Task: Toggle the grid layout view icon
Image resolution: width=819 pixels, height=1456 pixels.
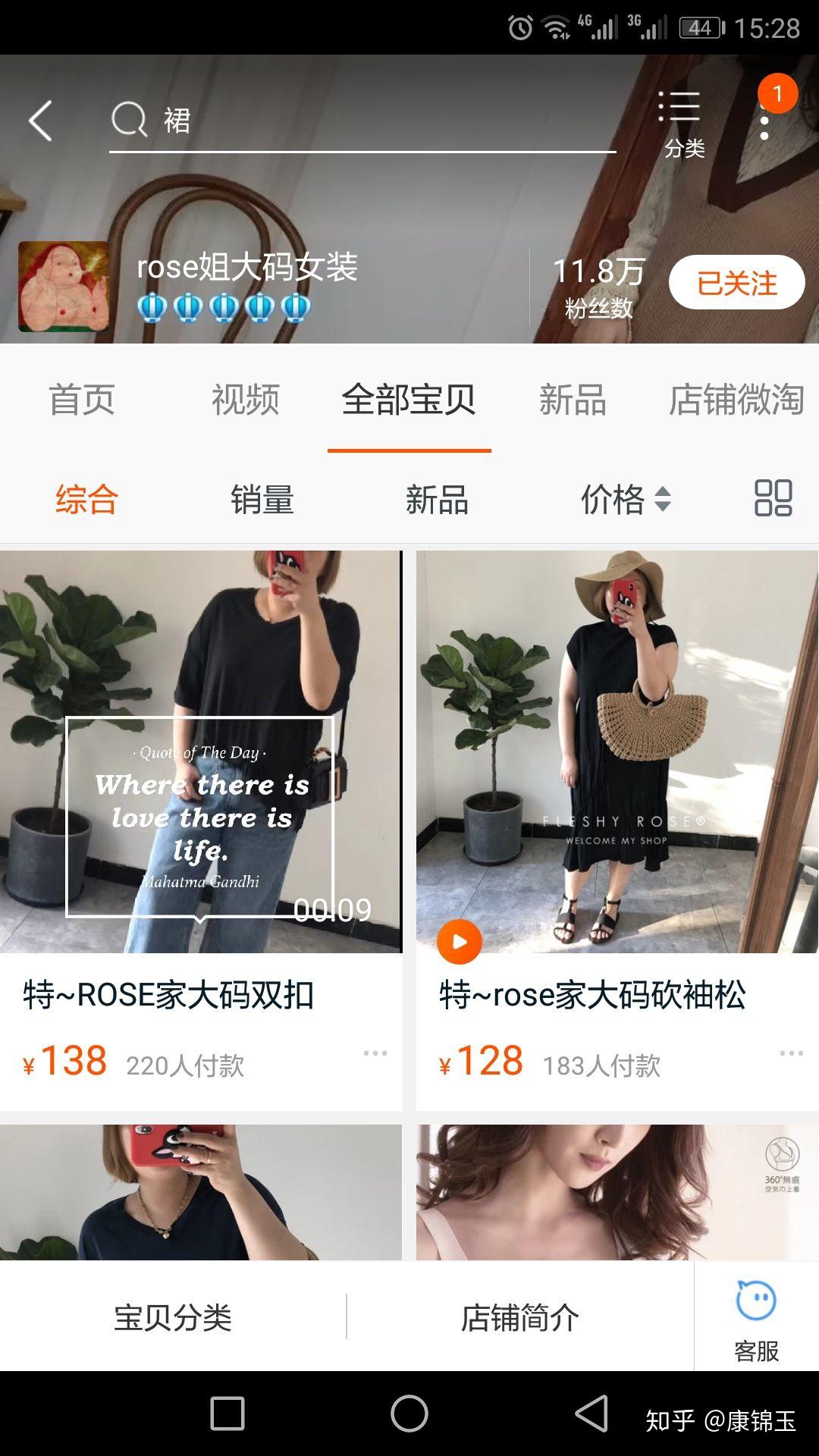Action: 773,498
